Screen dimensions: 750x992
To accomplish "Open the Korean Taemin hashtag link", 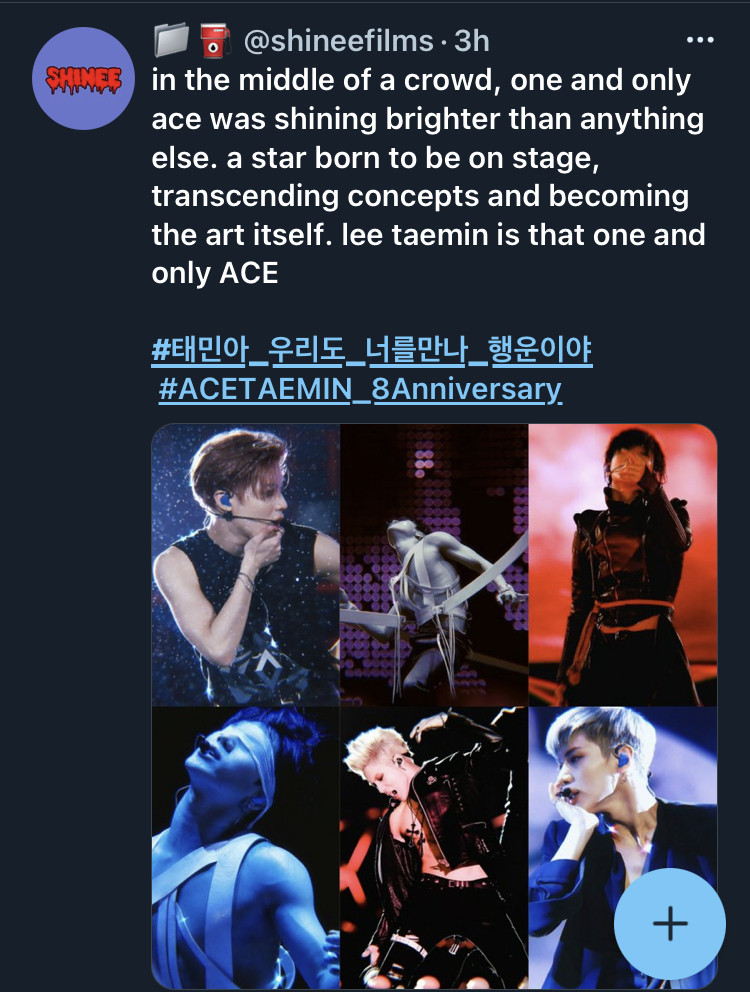I will pyautogui.click(x=372, y=351).
